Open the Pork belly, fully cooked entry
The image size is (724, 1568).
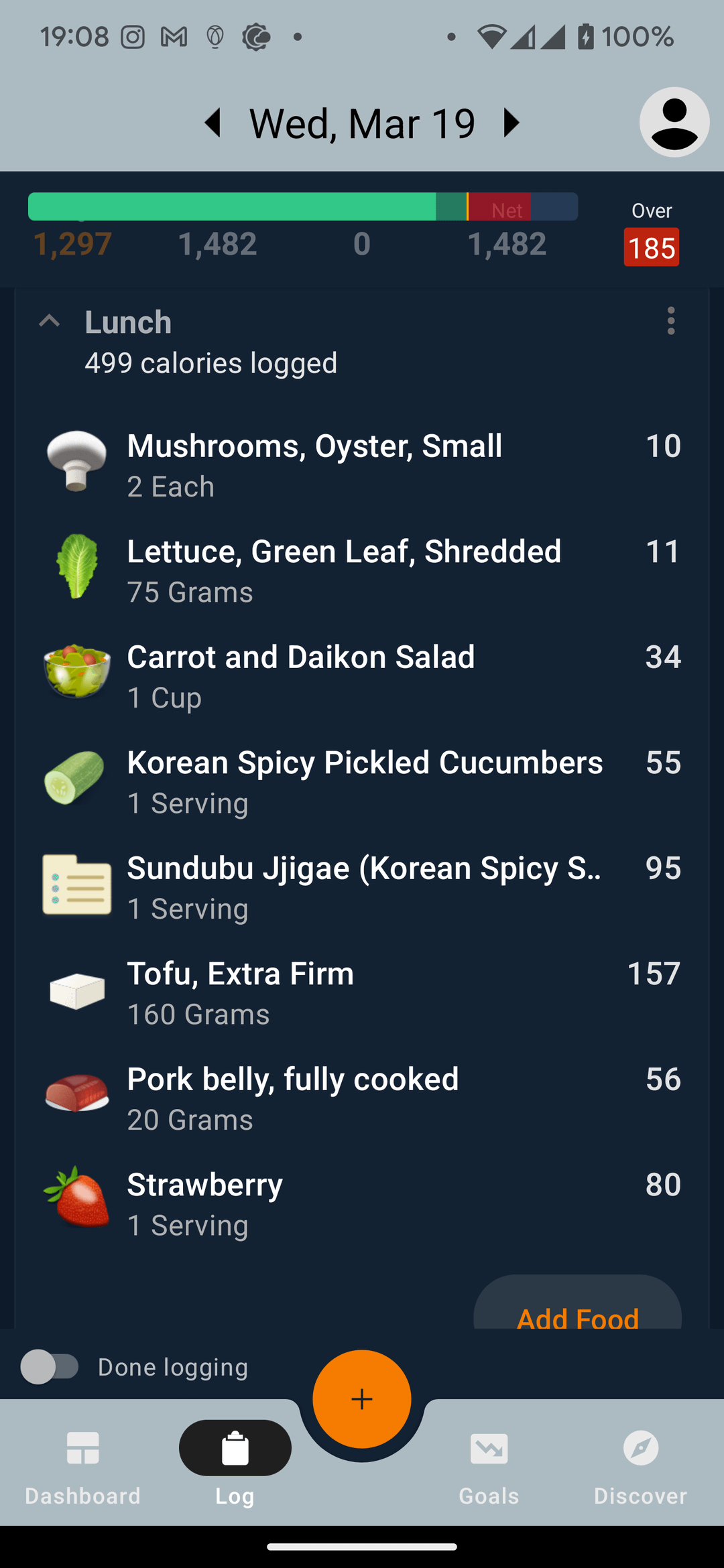[x=362, y=1098]
